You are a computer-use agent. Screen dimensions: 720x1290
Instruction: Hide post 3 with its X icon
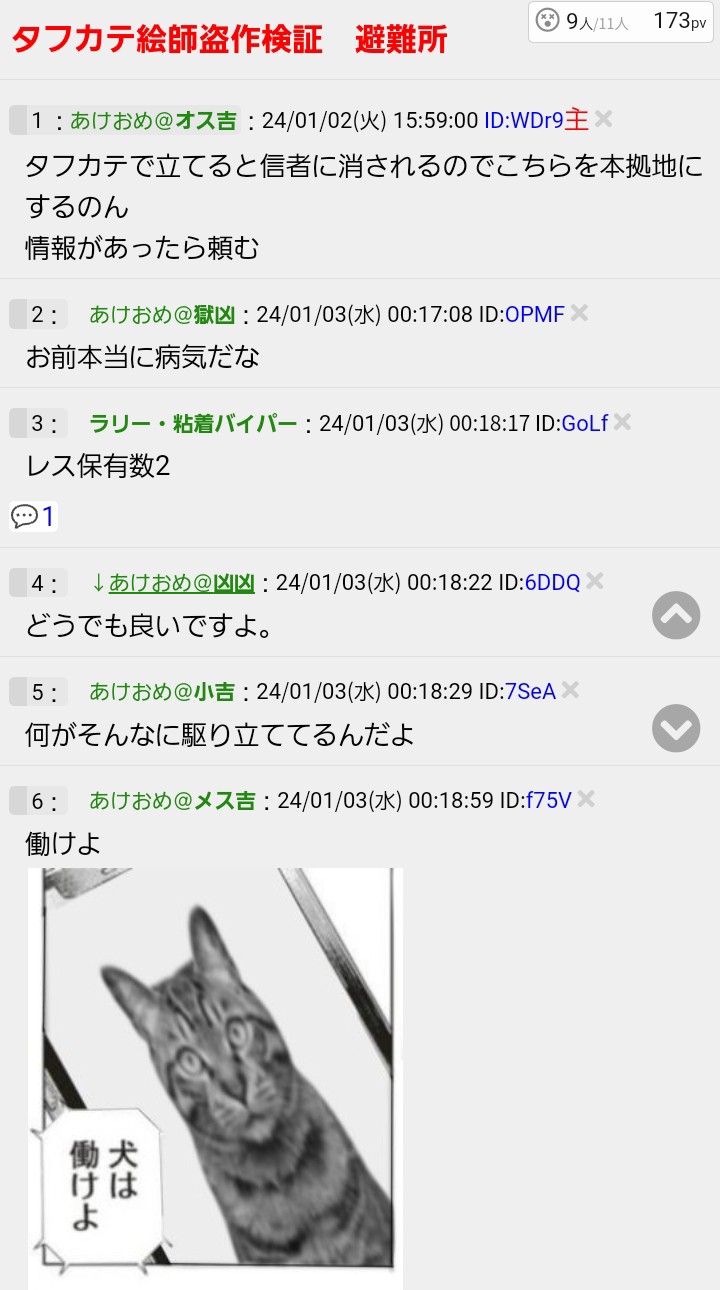pos(622,422)
